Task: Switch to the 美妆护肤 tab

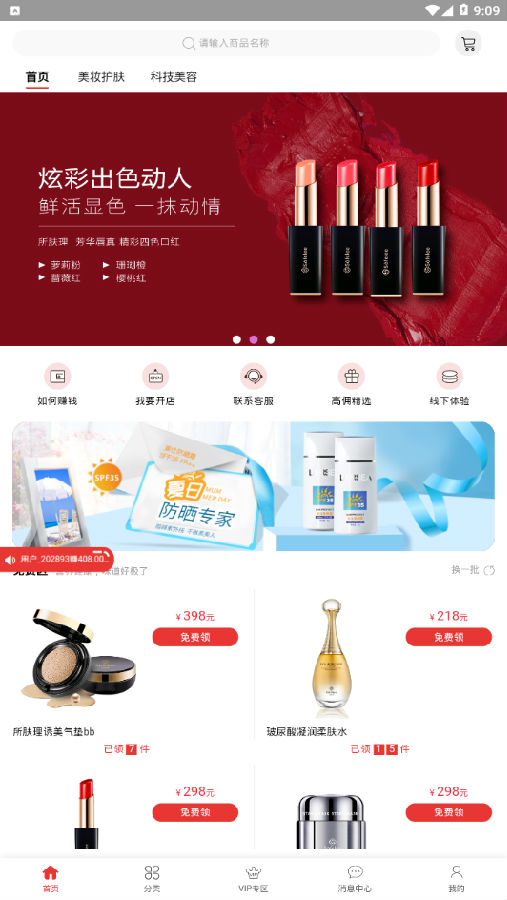Action: click(x=101, y=77)
